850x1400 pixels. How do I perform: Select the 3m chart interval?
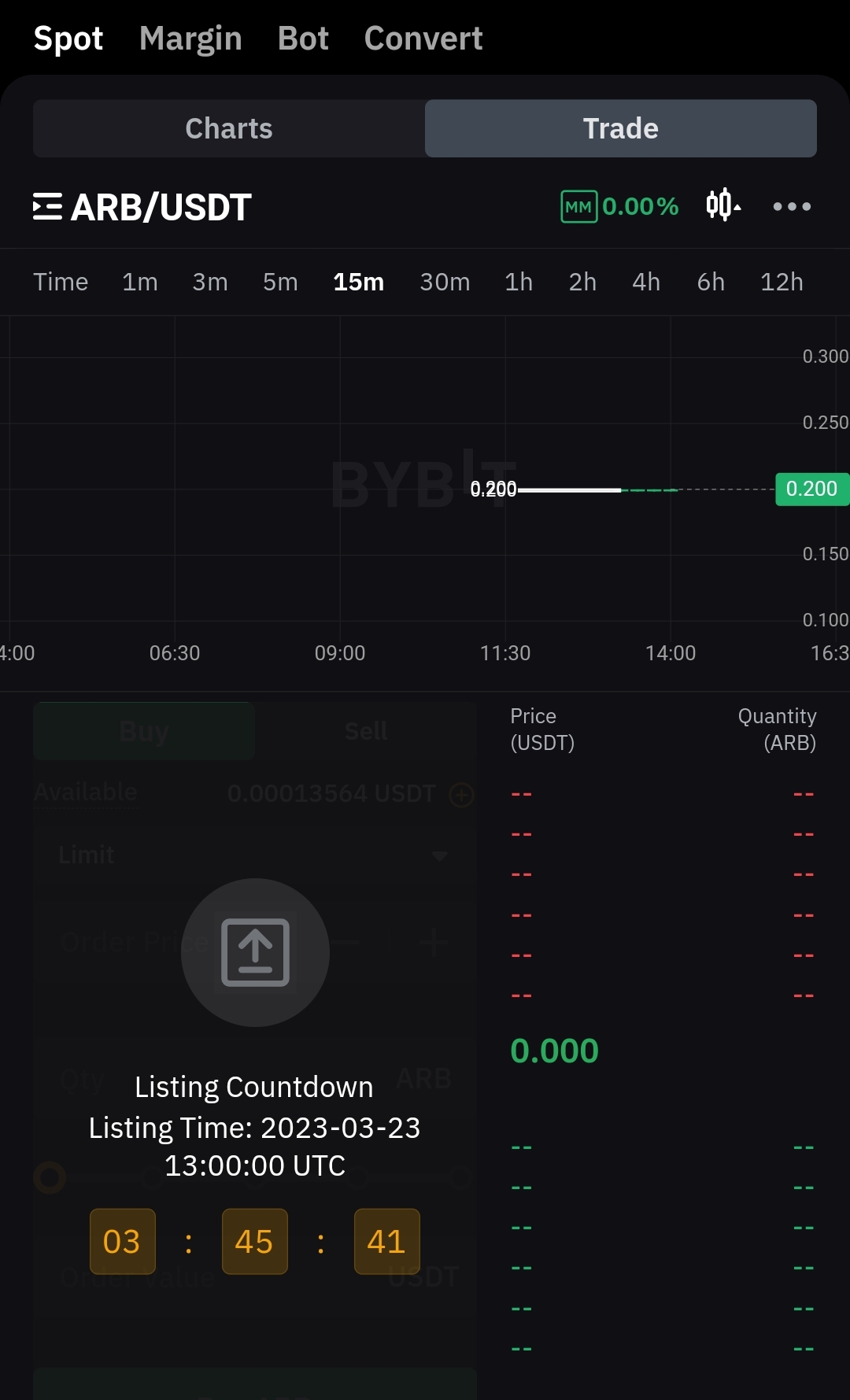coord(210,282)
